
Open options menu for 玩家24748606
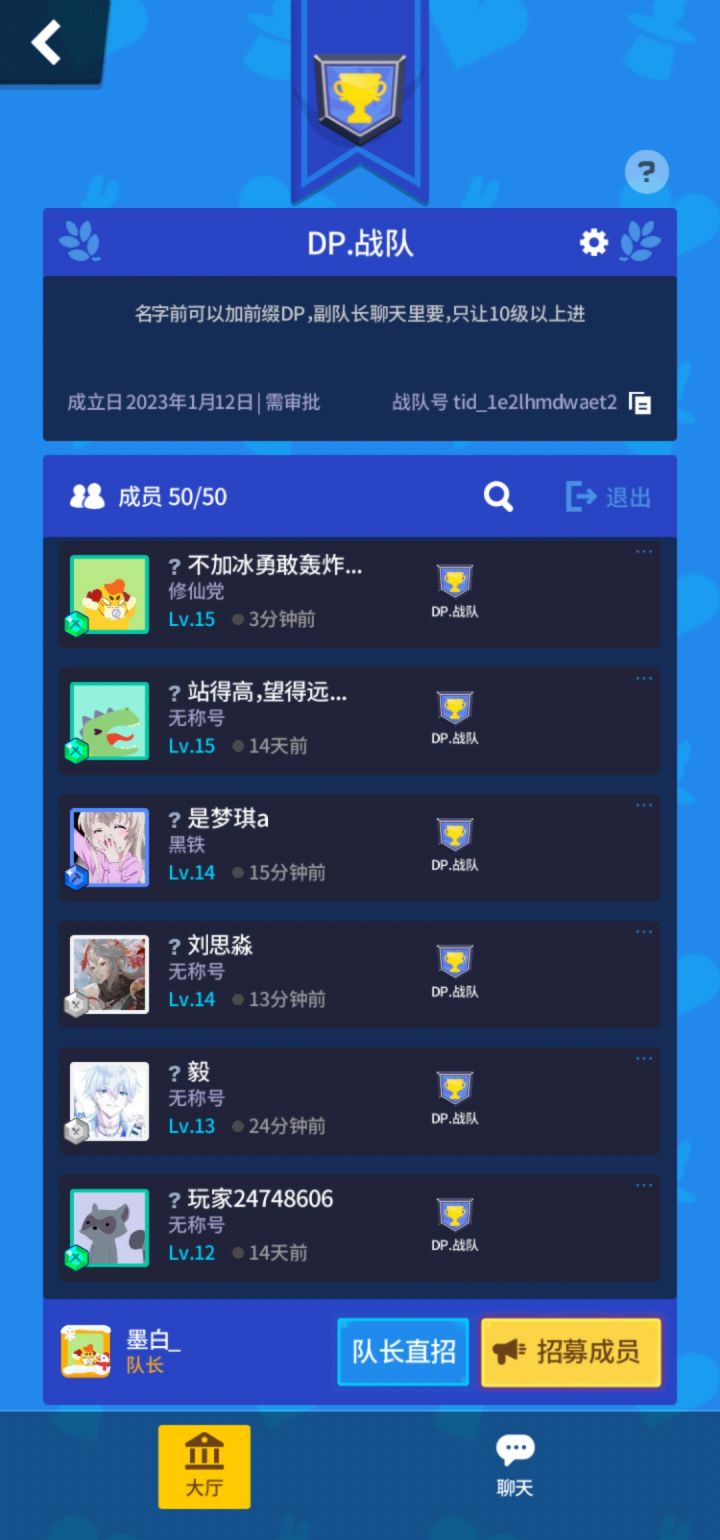click(643, 1184)
